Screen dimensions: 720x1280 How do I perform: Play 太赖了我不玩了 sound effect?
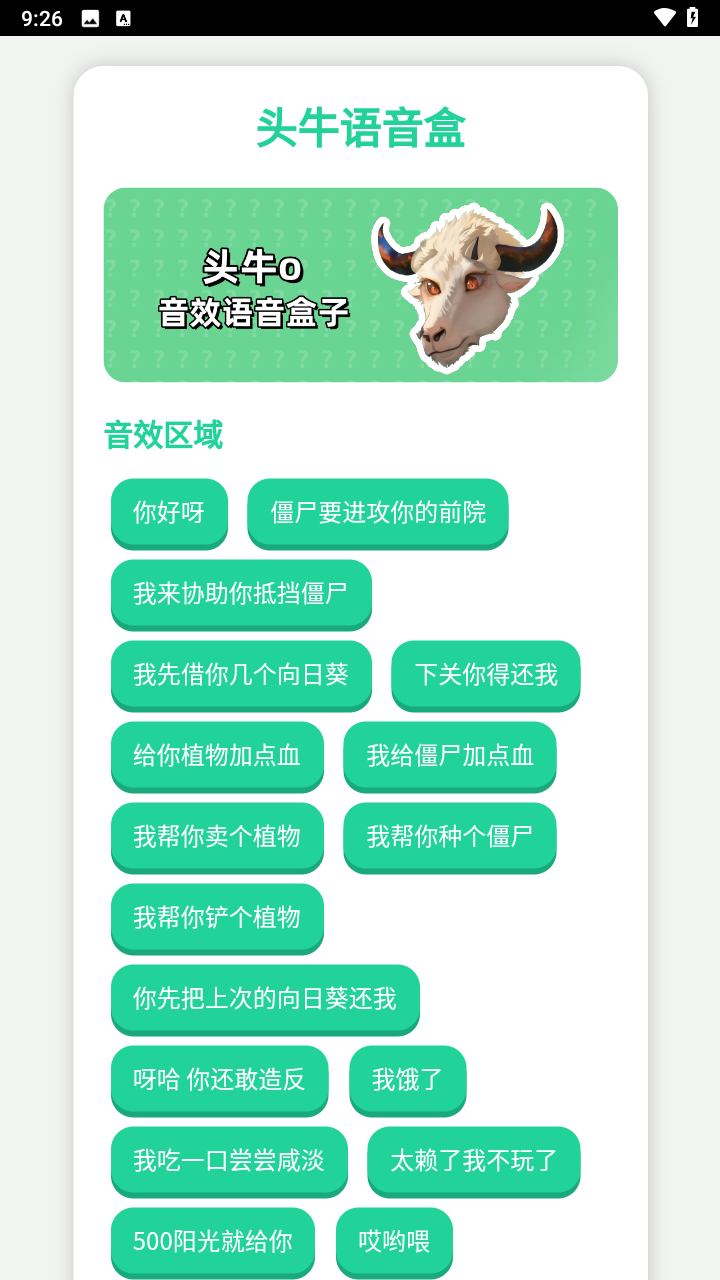pyautogui.click(x=473, y=1160)
